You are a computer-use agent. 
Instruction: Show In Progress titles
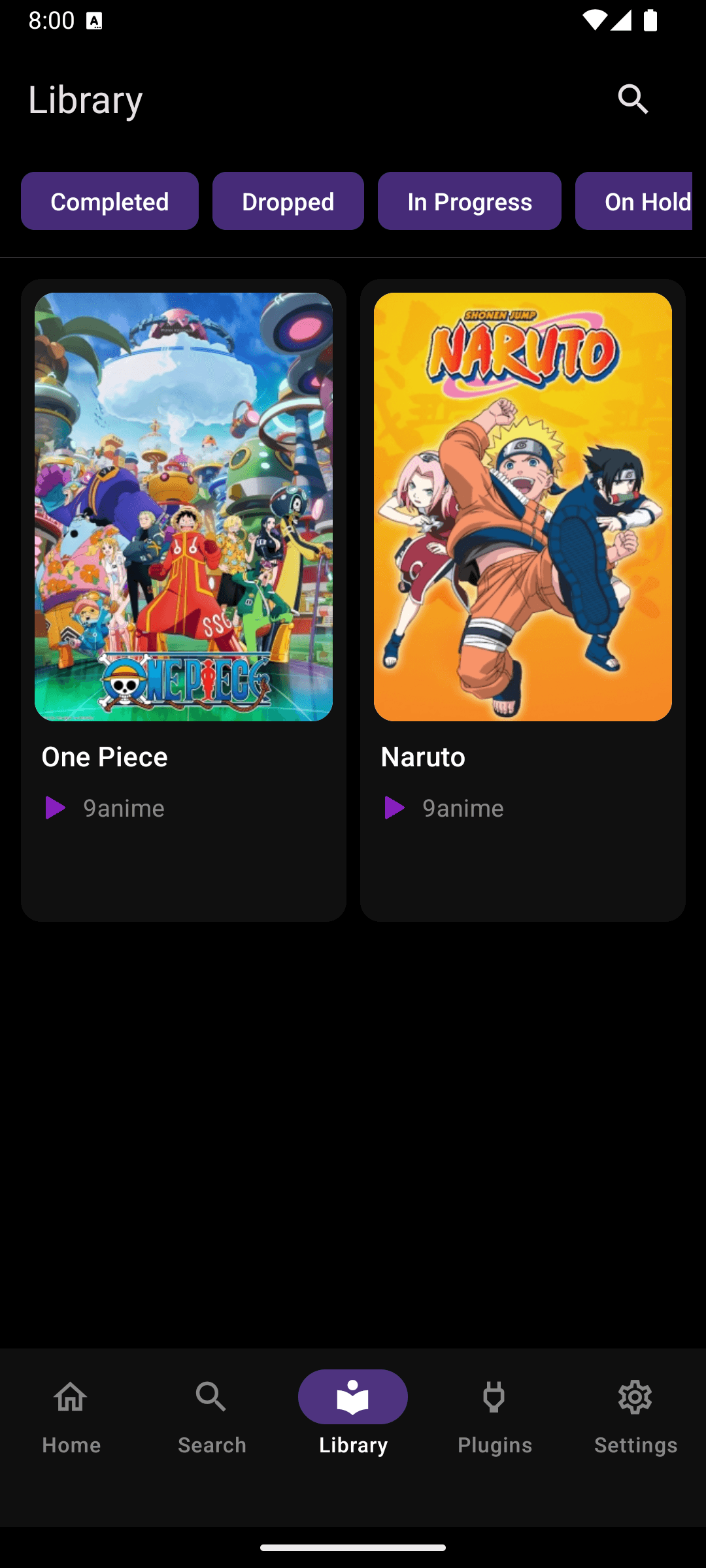click(469, 201)
